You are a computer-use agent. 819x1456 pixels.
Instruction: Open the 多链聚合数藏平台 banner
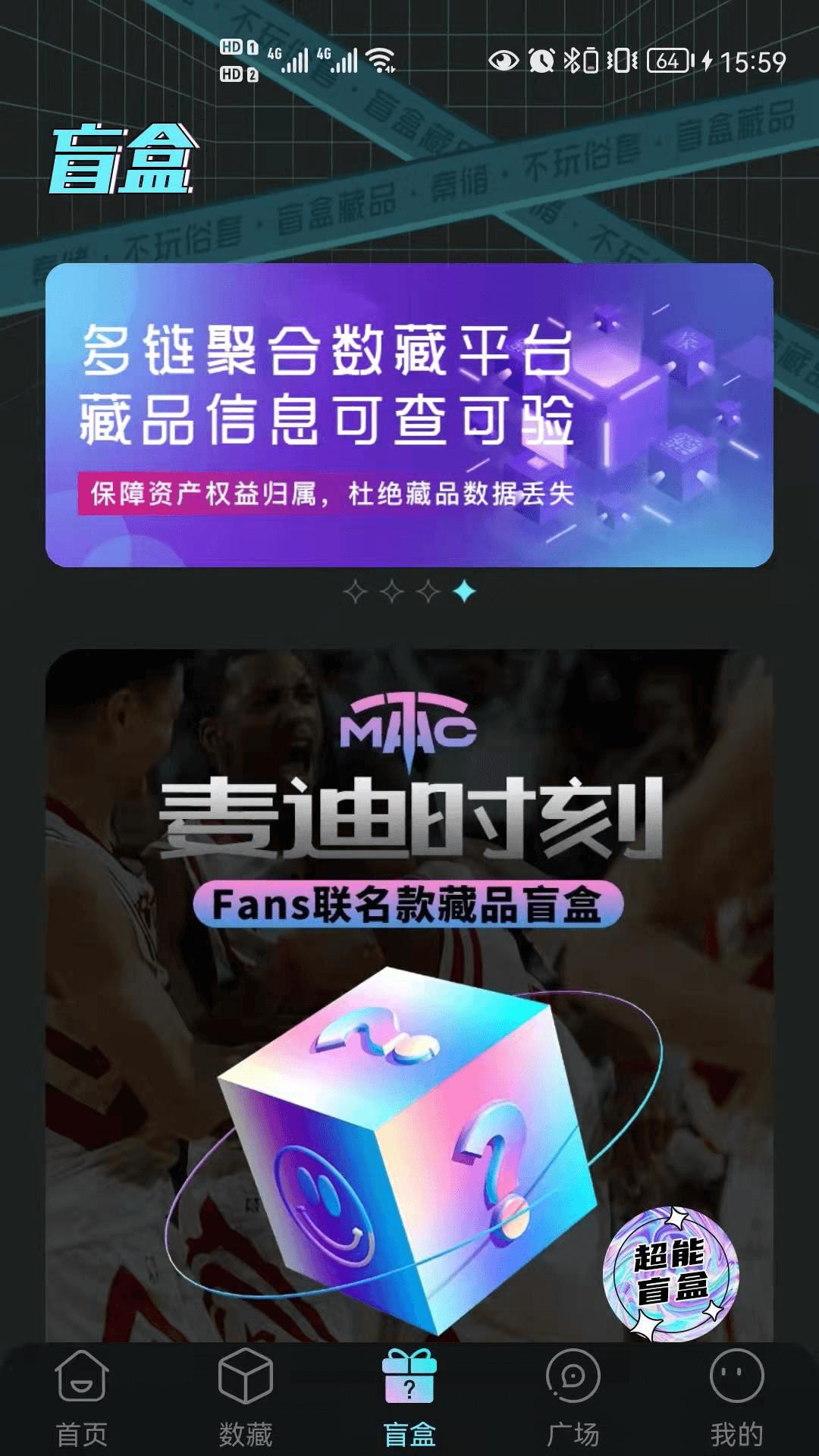[409, 415]
